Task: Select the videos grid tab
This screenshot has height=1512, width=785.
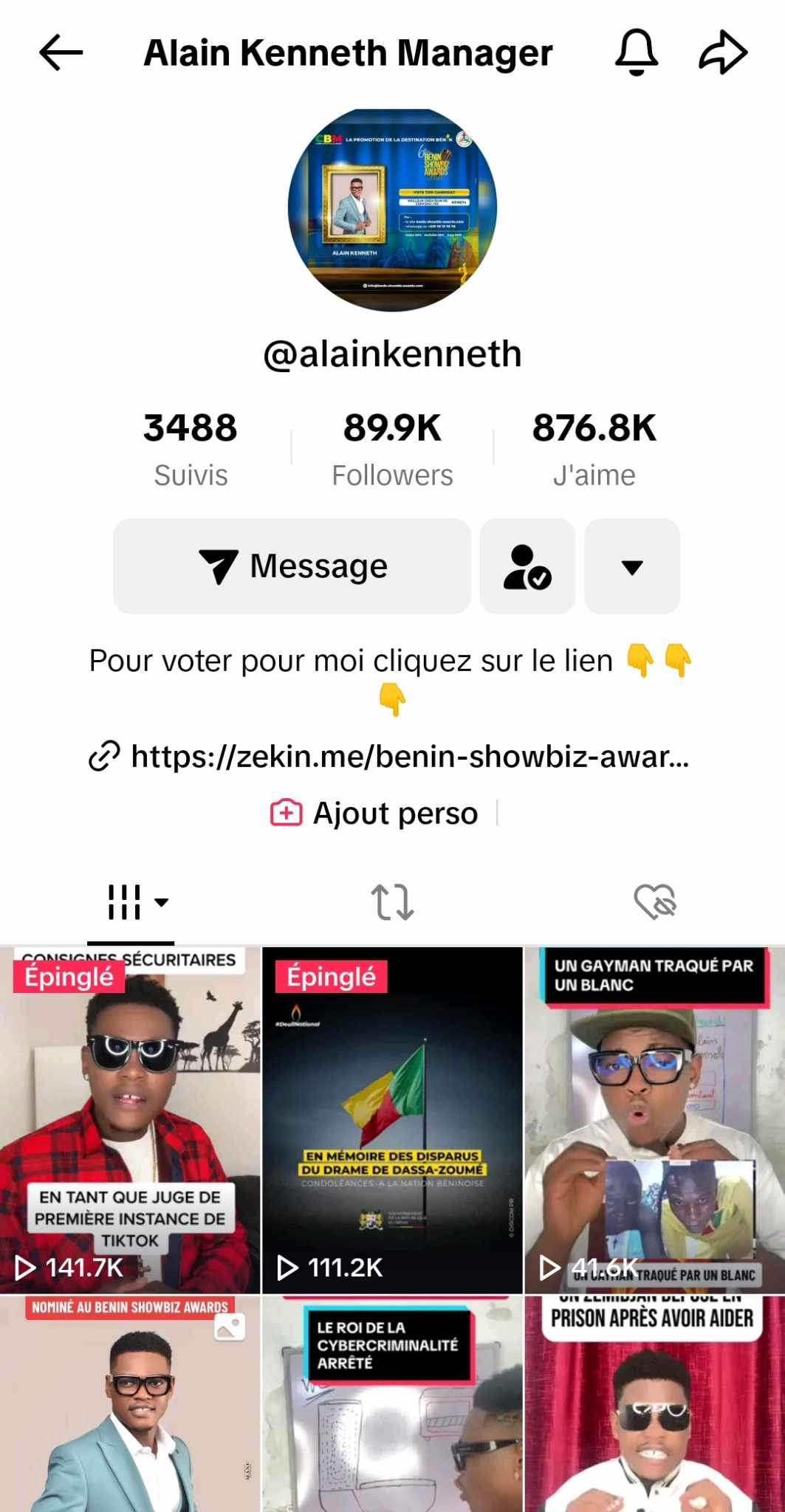Action: coord(131,902)
